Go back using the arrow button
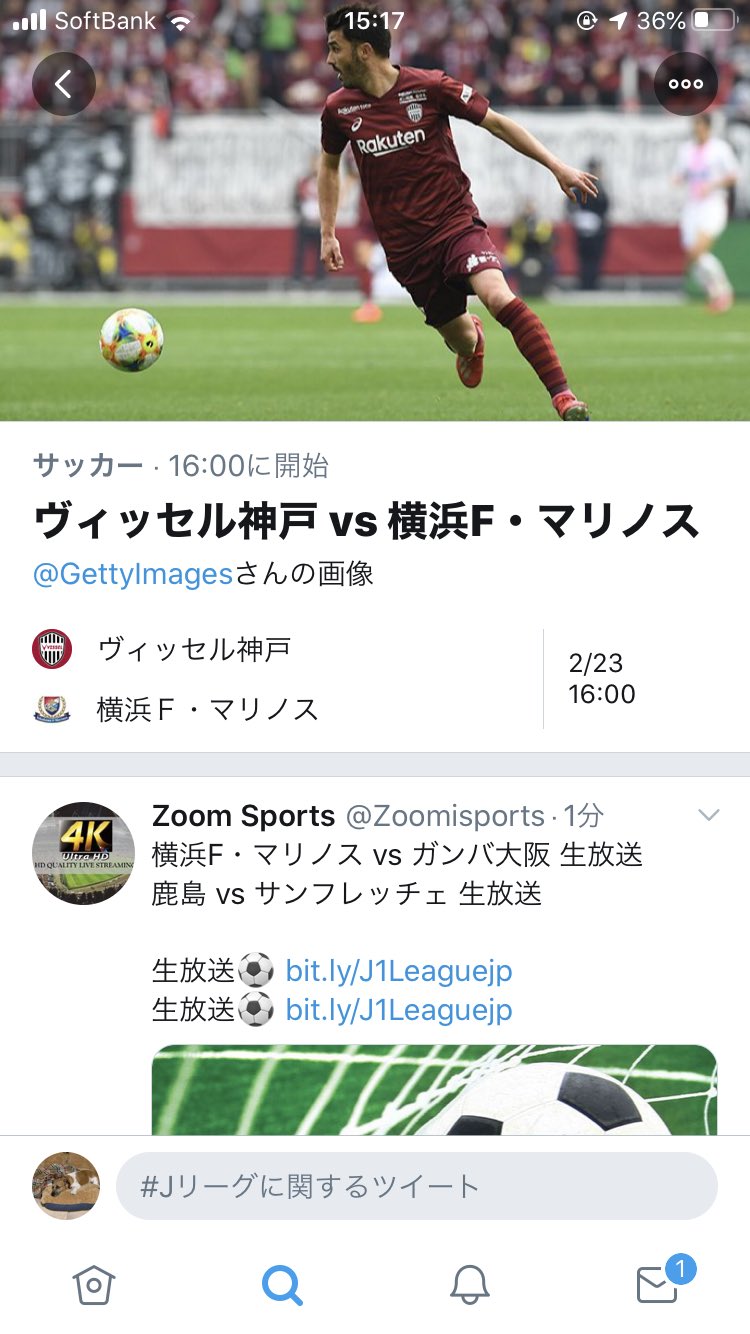750x1334 pixels. click(x=64, y=84)
